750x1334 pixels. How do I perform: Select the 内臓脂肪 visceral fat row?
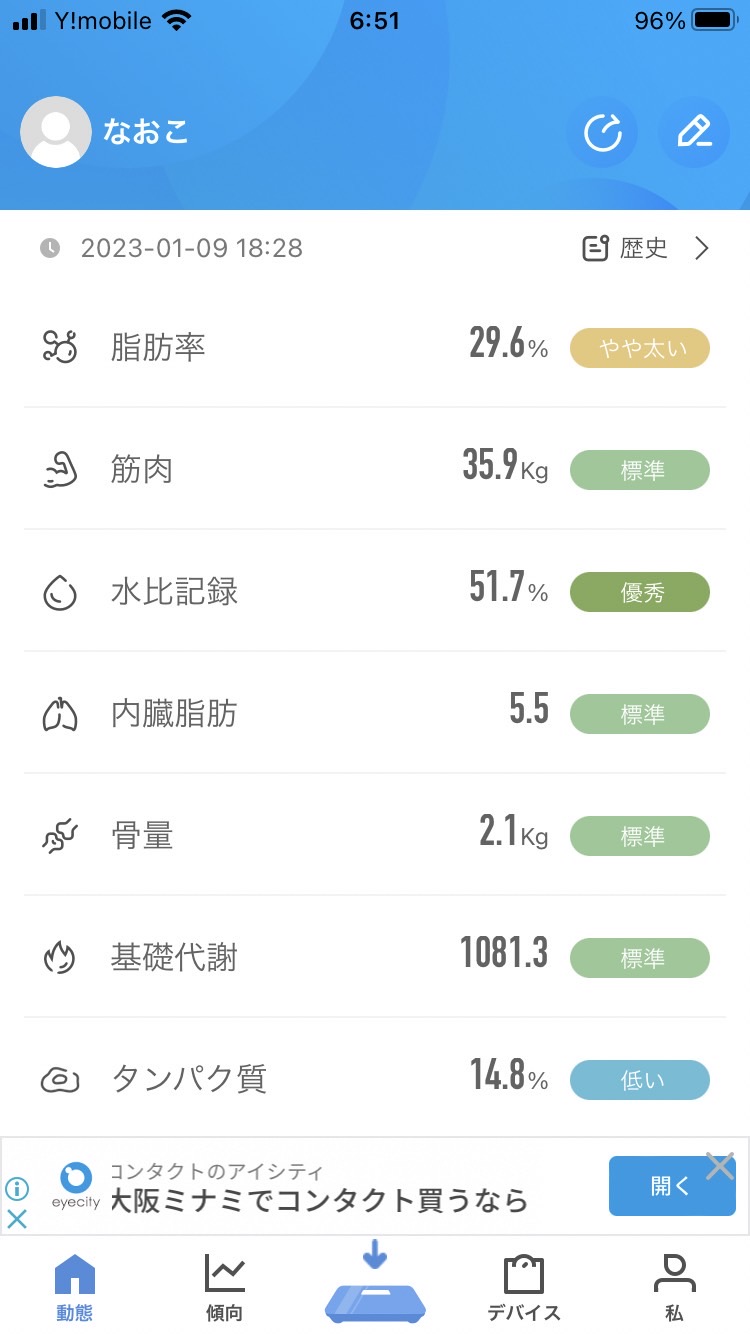pyautogui.click(x=375, y=713)
